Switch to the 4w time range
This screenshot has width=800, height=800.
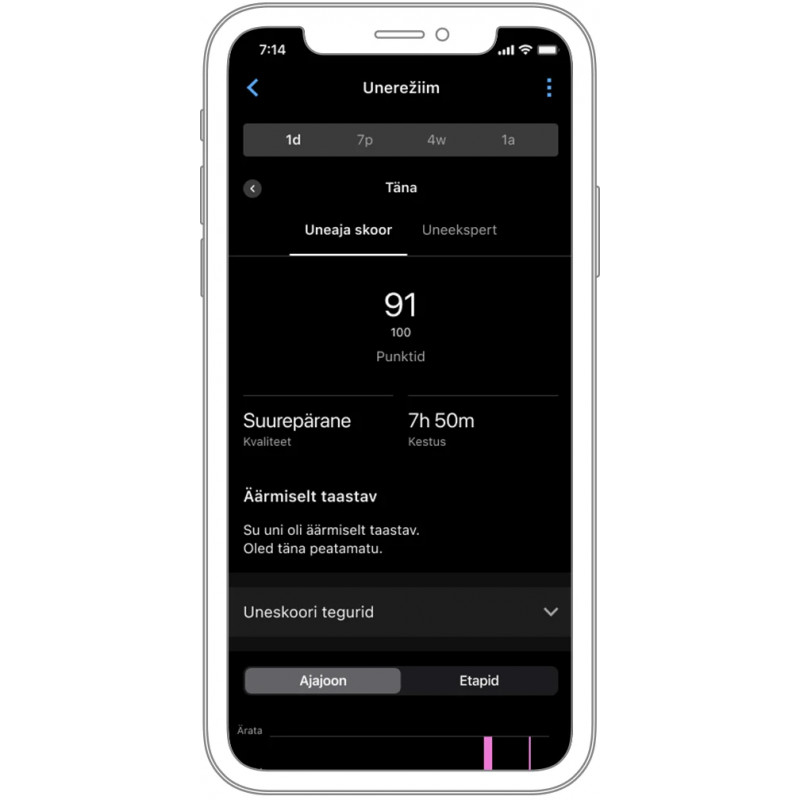[x=437, y=140]
